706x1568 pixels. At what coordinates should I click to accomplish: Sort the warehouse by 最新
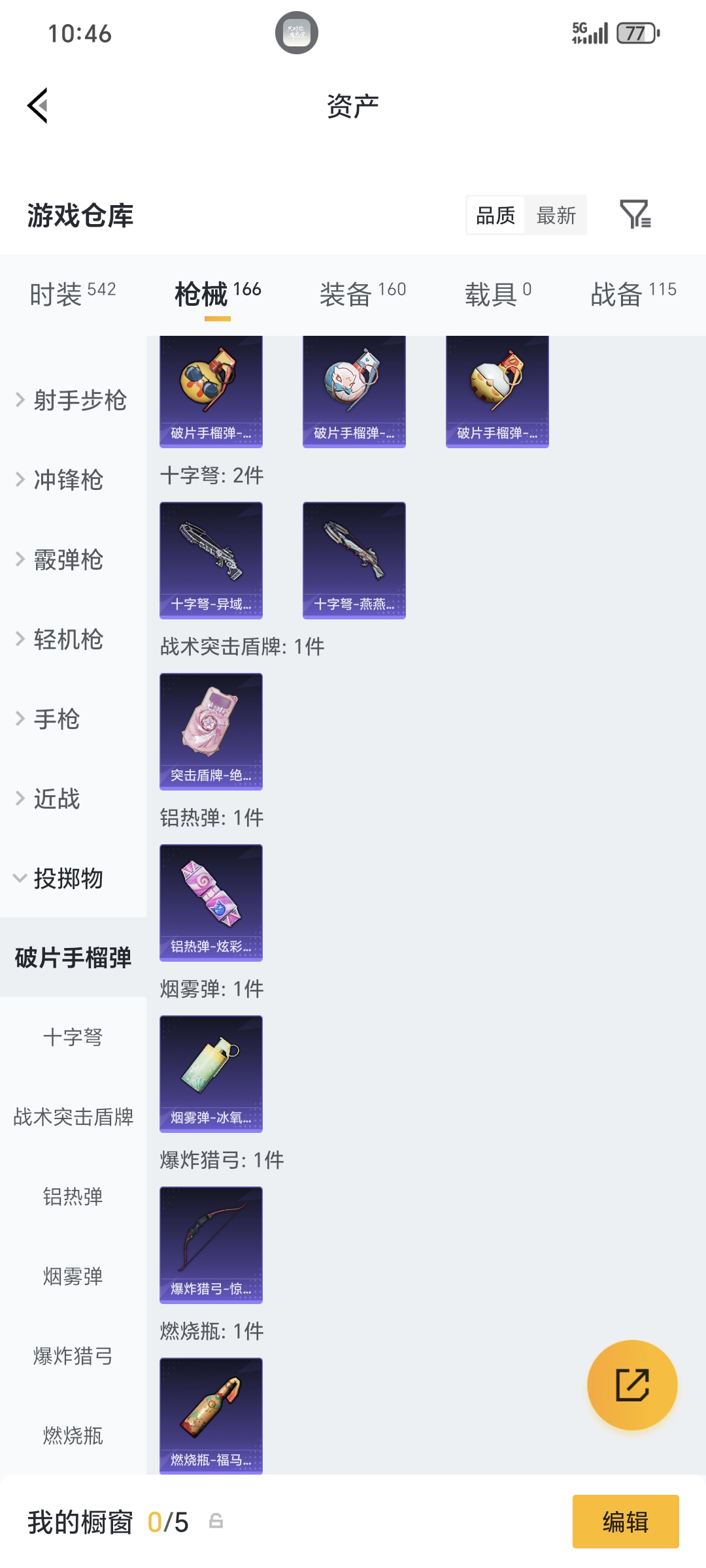[x=556, y=215]
